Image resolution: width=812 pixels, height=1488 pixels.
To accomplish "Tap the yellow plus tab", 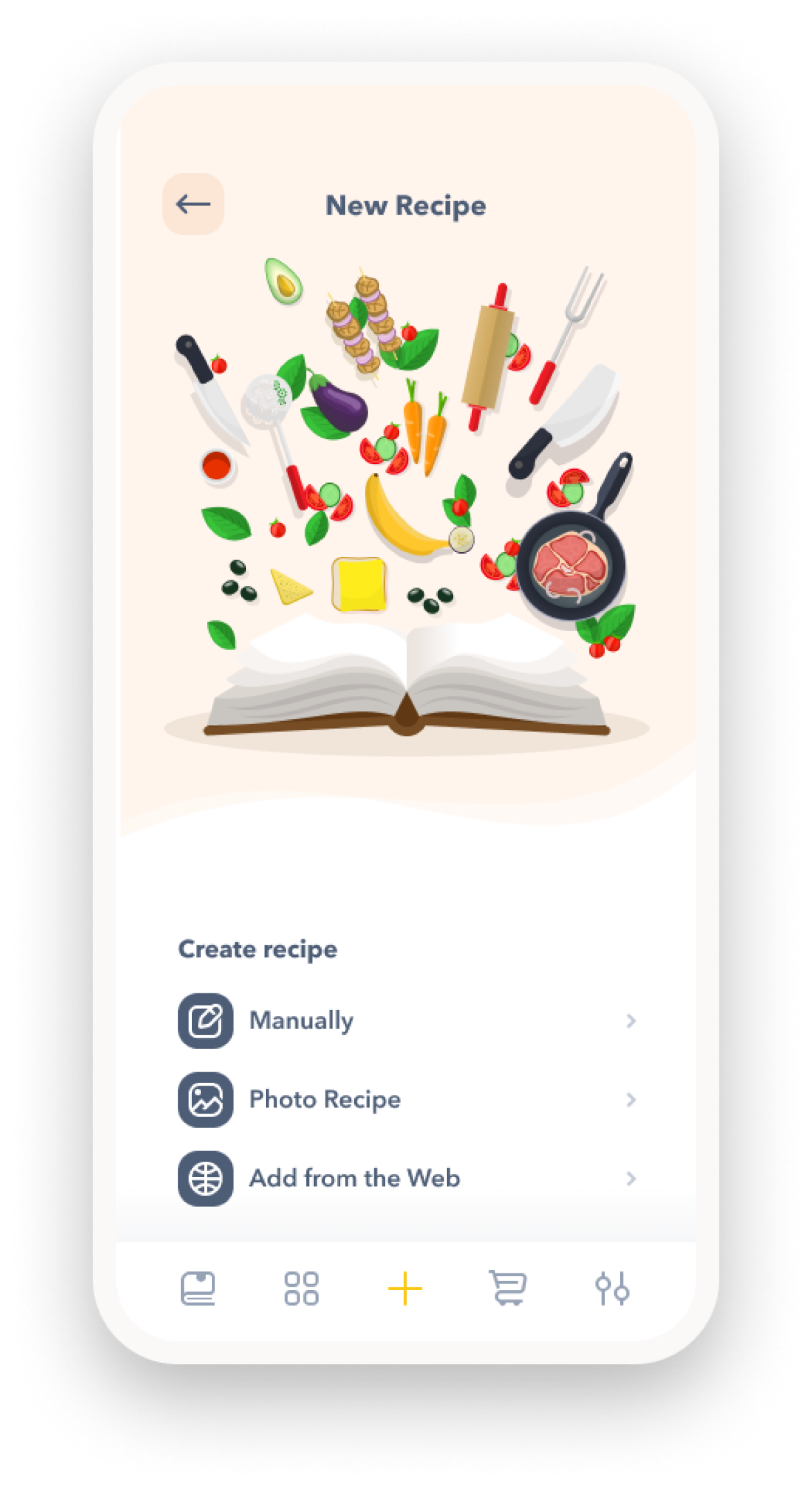I will (405, 1289).
